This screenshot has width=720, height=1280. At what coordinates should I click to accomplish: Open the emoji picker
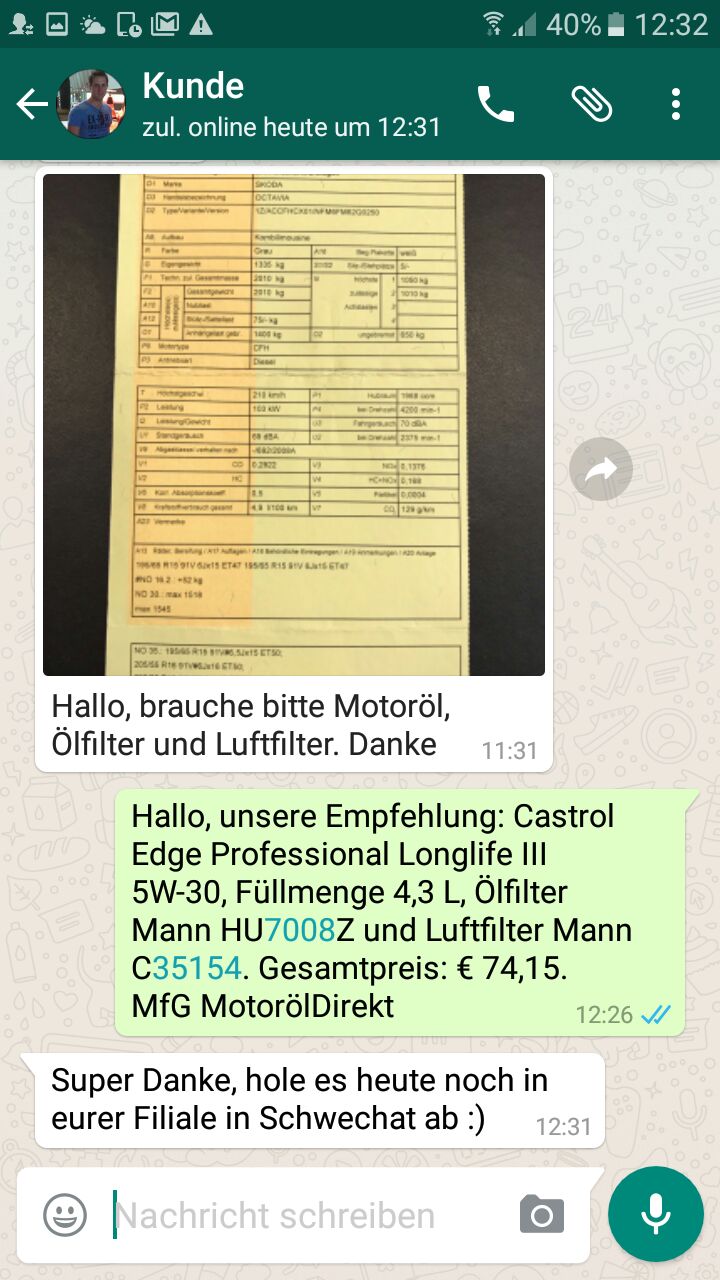65,1215
